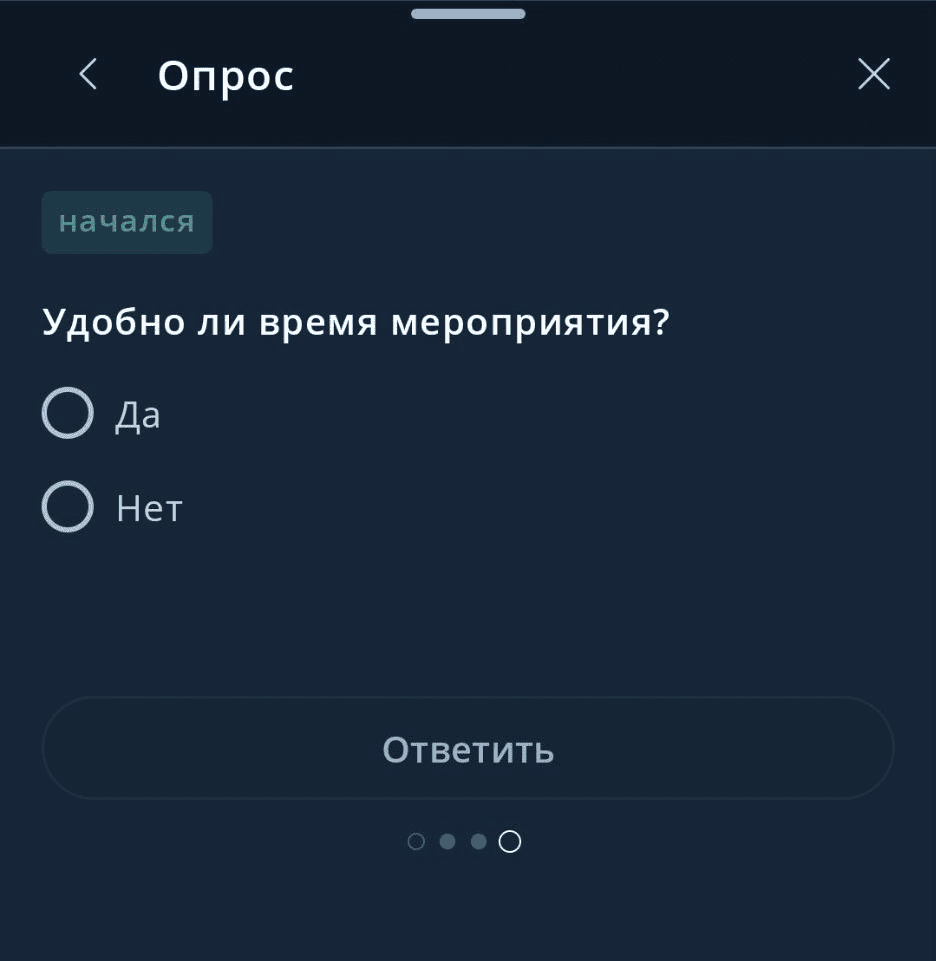
Task: Click the leftmost unfilled page indicator
Action: click(416, 841)
